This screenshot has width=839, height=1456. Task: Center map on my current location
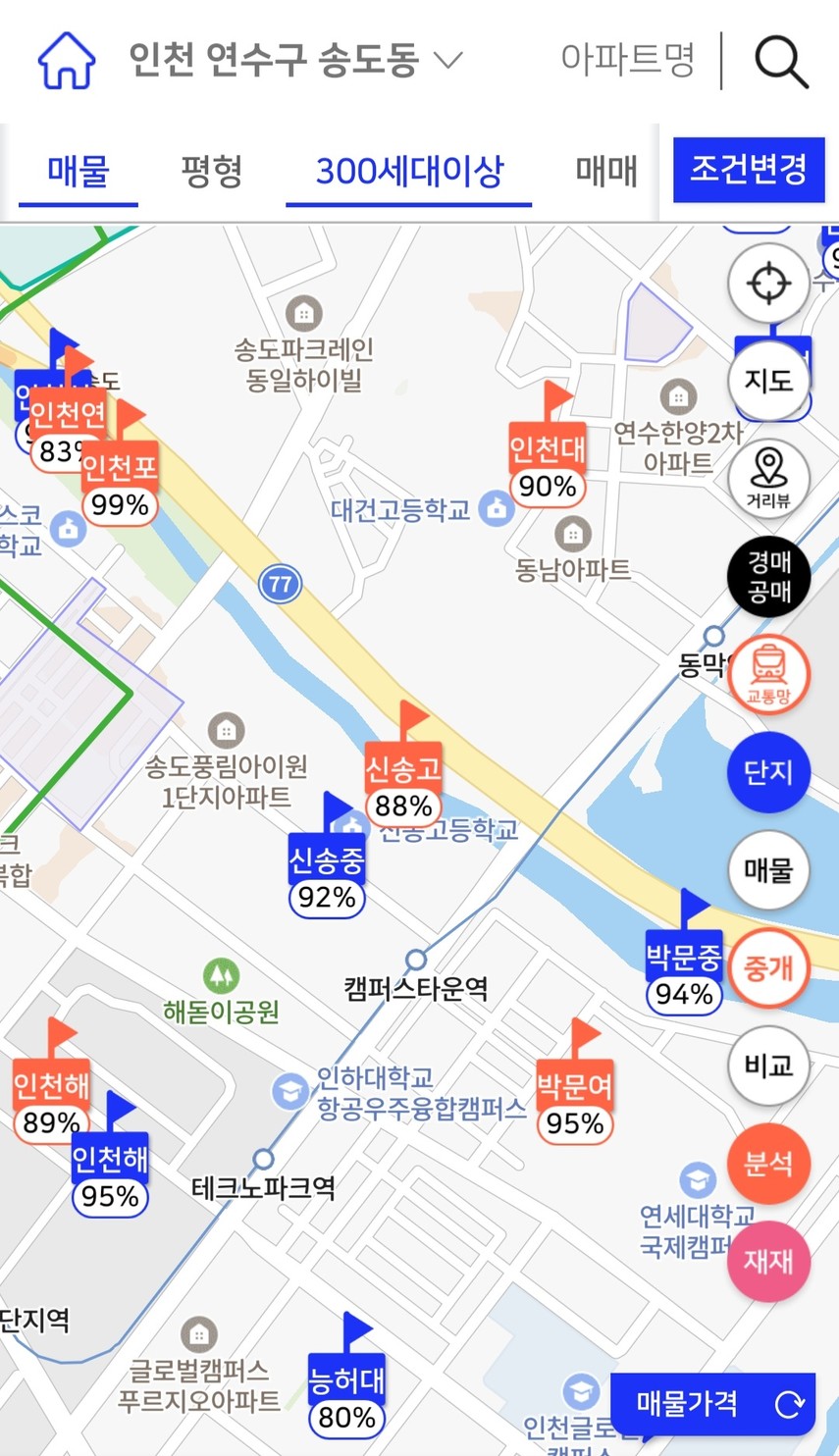(768, 284)
